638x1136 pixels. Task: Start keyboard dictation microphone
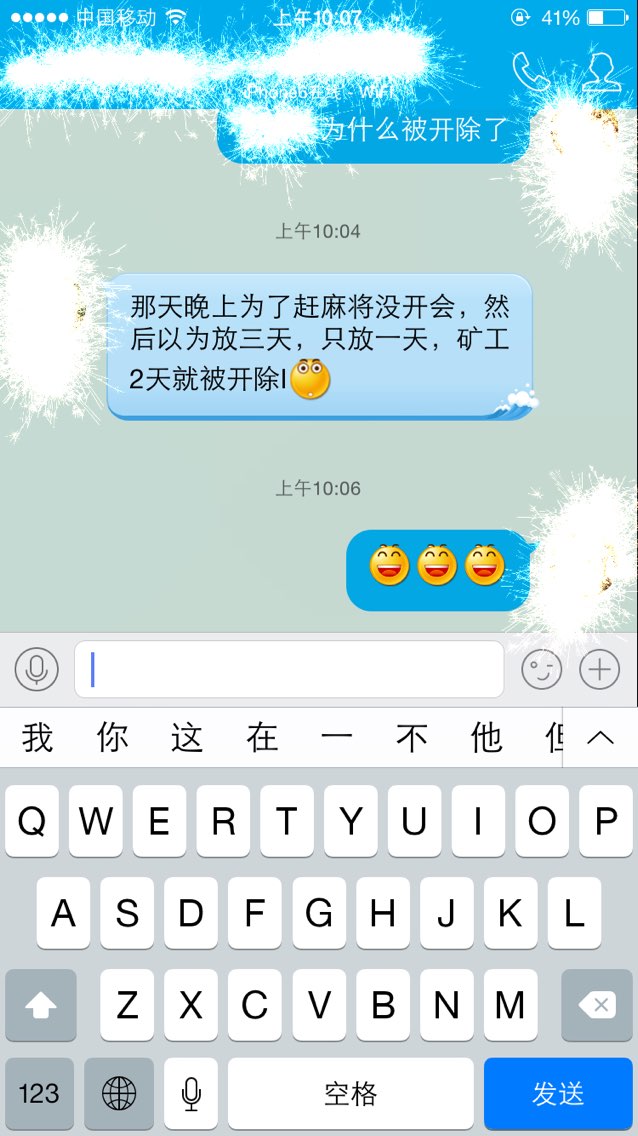point(190,1093)
